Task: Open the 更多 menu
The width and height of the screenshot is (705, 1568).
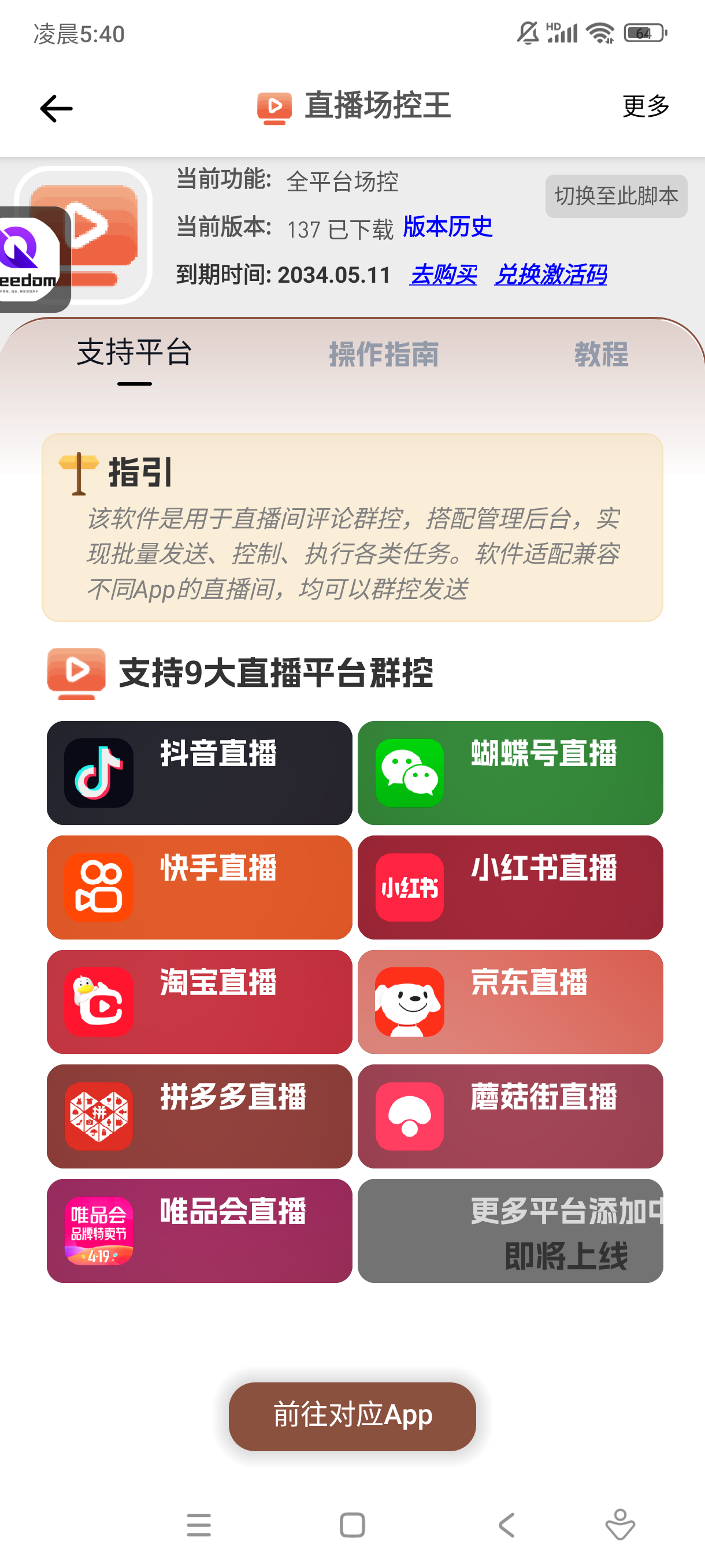Action: coord(645,106)
